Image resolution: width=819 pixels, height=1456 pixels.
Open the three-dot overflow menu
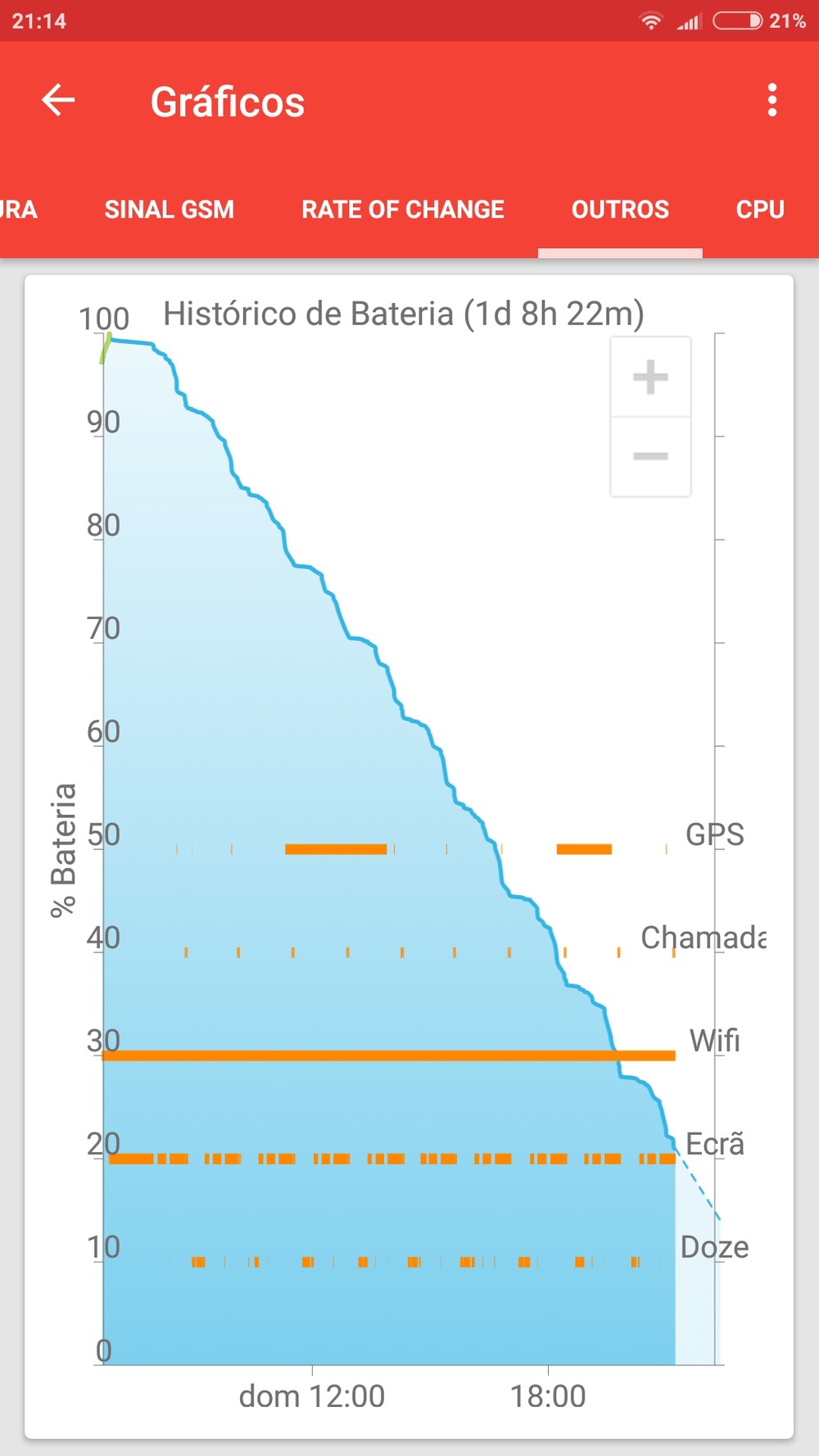tap(771, 101)
